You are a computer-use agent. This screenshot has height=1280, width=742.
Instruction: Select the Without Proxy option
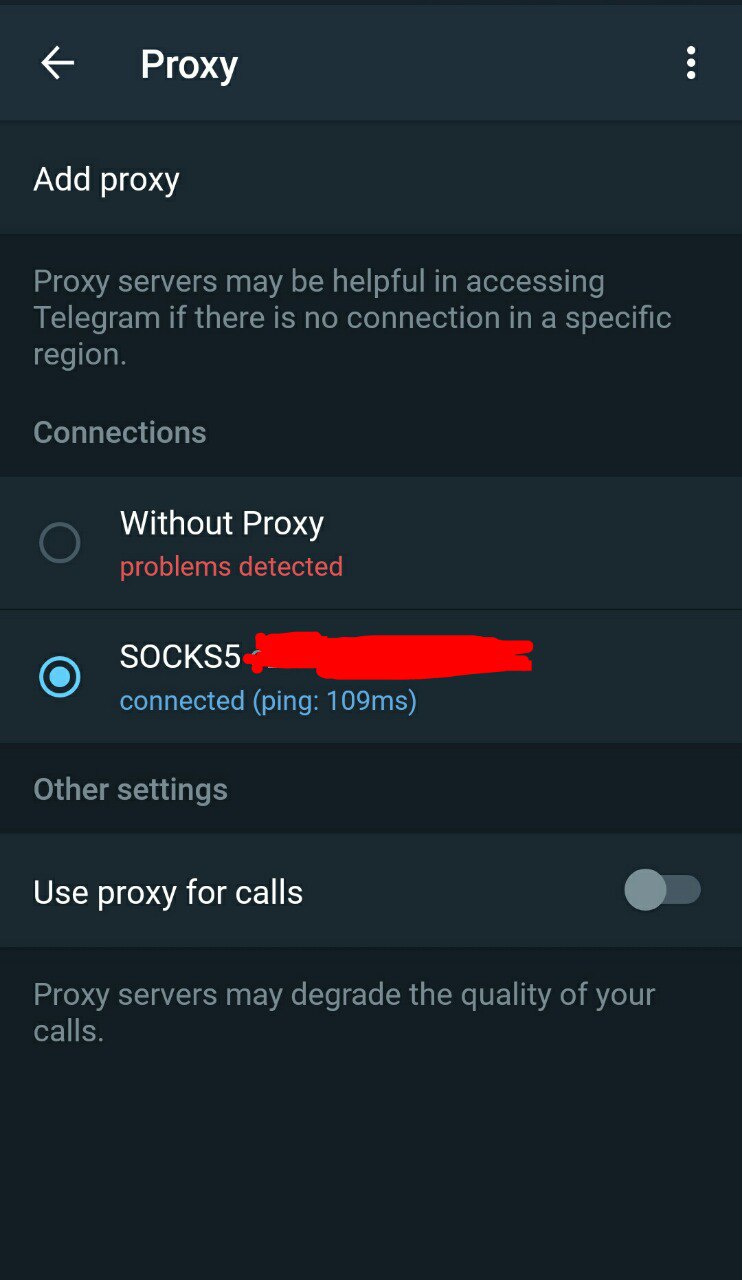coord(60,543)
